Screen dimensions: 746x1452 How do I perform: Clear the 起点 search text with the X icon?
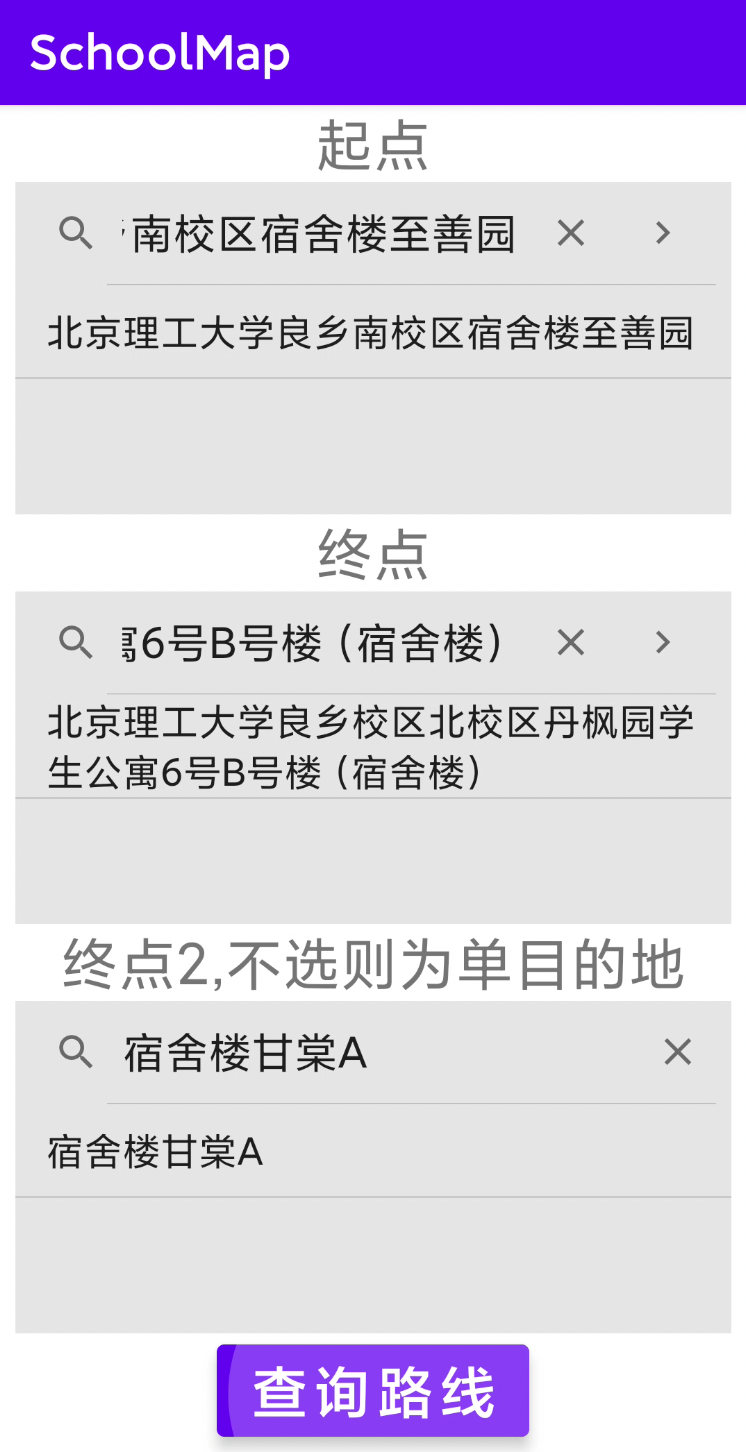570,232
